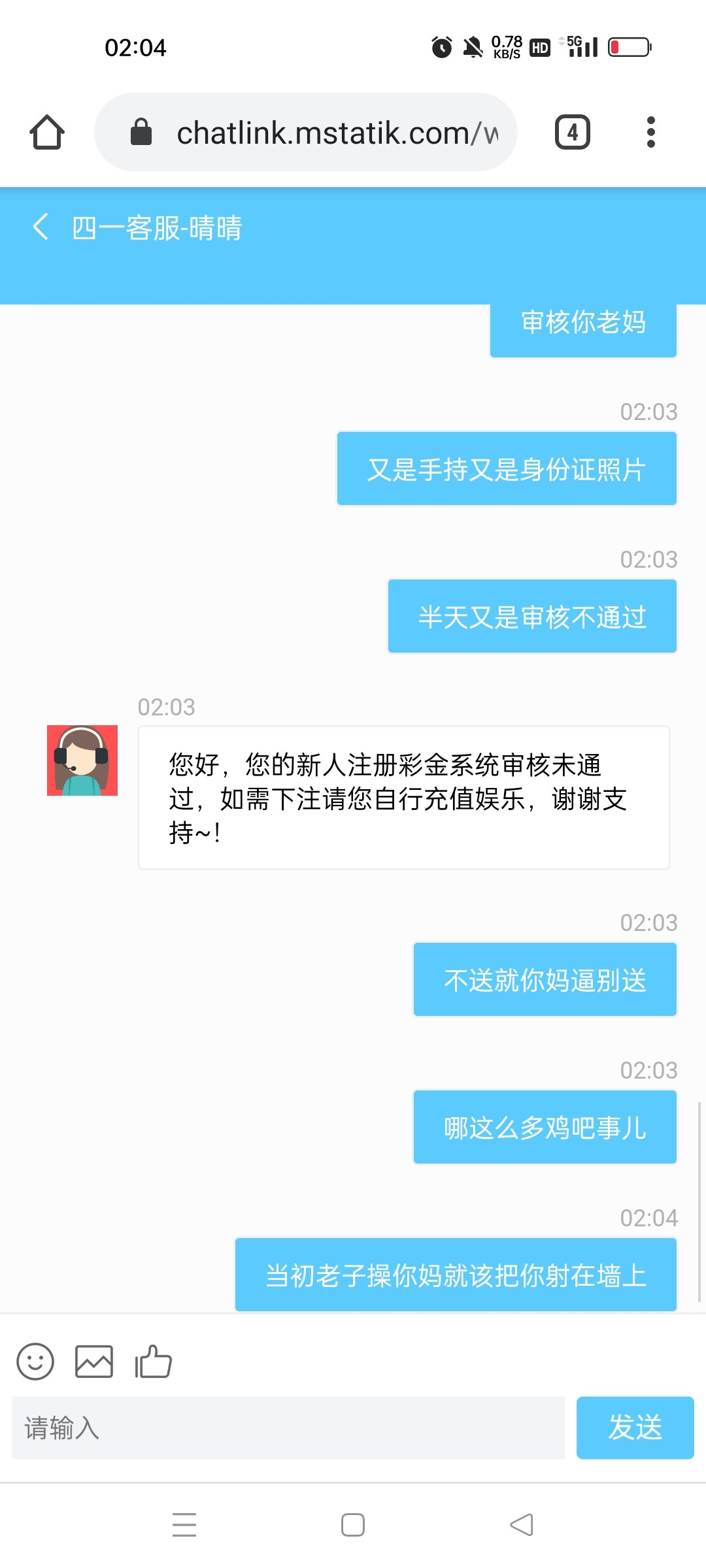This screenshot has width=706, height=1568.
Task: Go back from the 四一客服-晴晴 chat
Action: click(41, 227)
